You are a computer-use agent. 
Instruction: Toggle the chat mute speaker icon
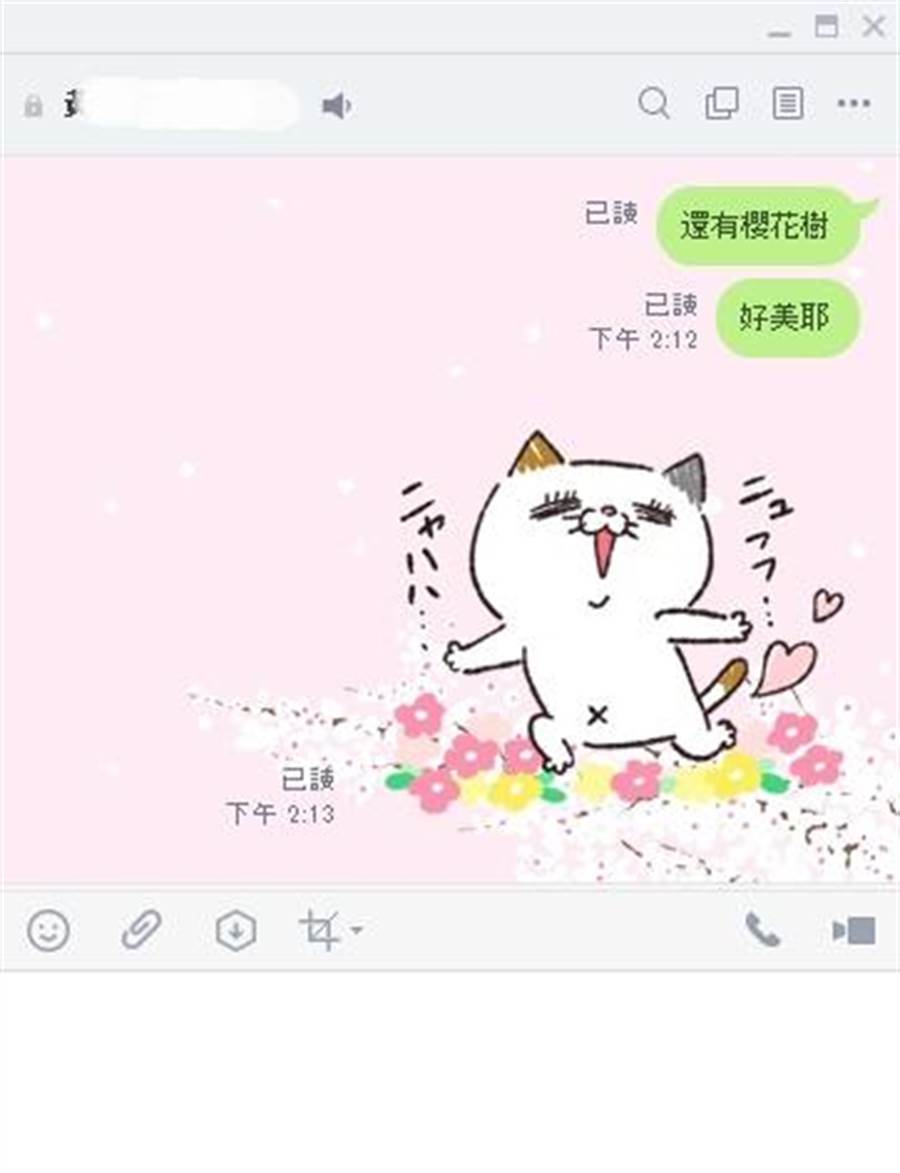336,106
